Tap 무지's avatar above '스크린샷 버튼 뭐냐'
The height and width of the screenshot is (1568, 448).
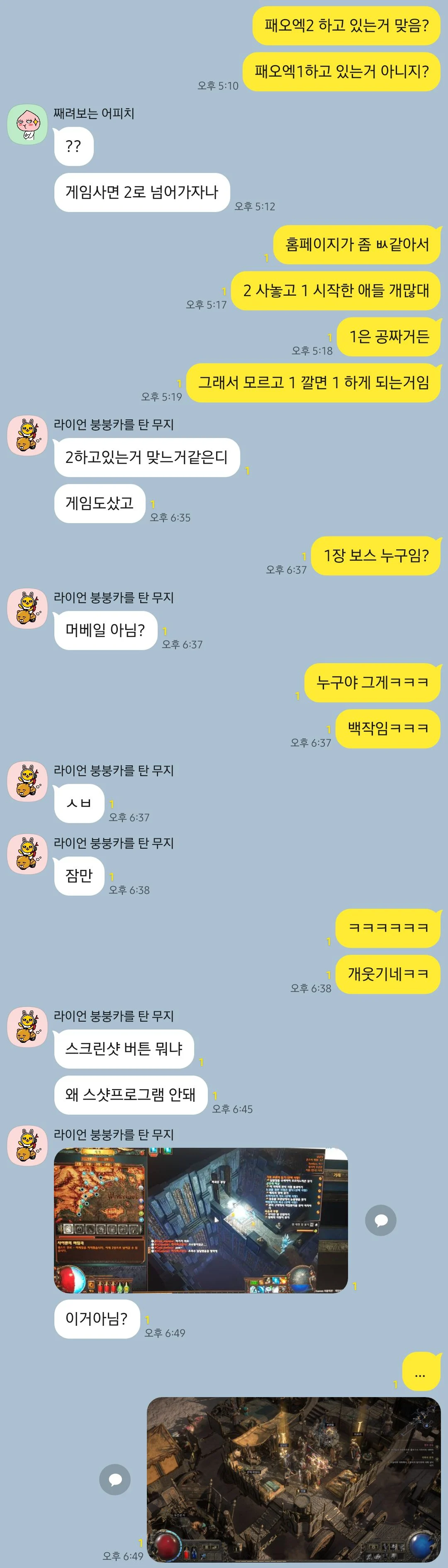27,1027
